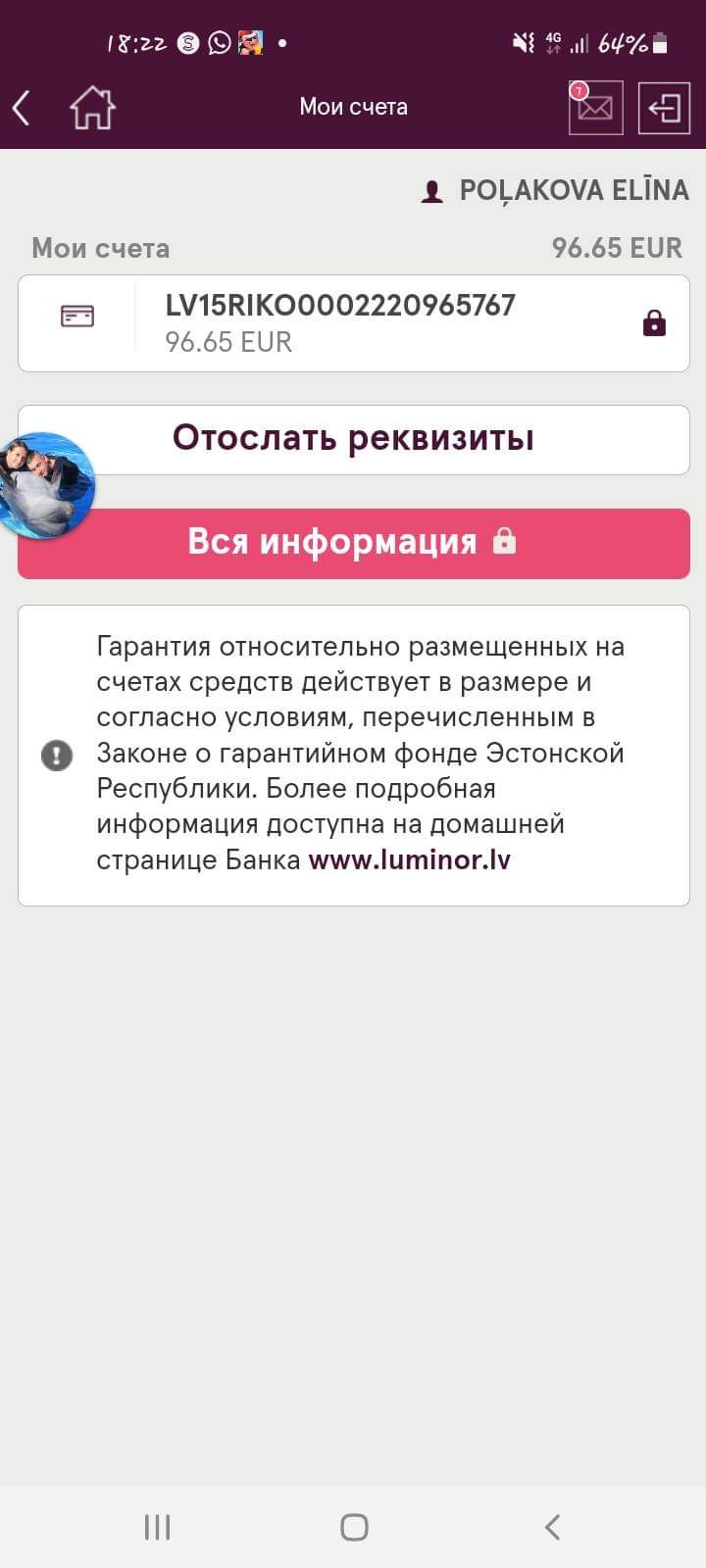Go back using the header arrow
The height and width of the screenshot is (1568, 706).
click(x=22, y=108)
